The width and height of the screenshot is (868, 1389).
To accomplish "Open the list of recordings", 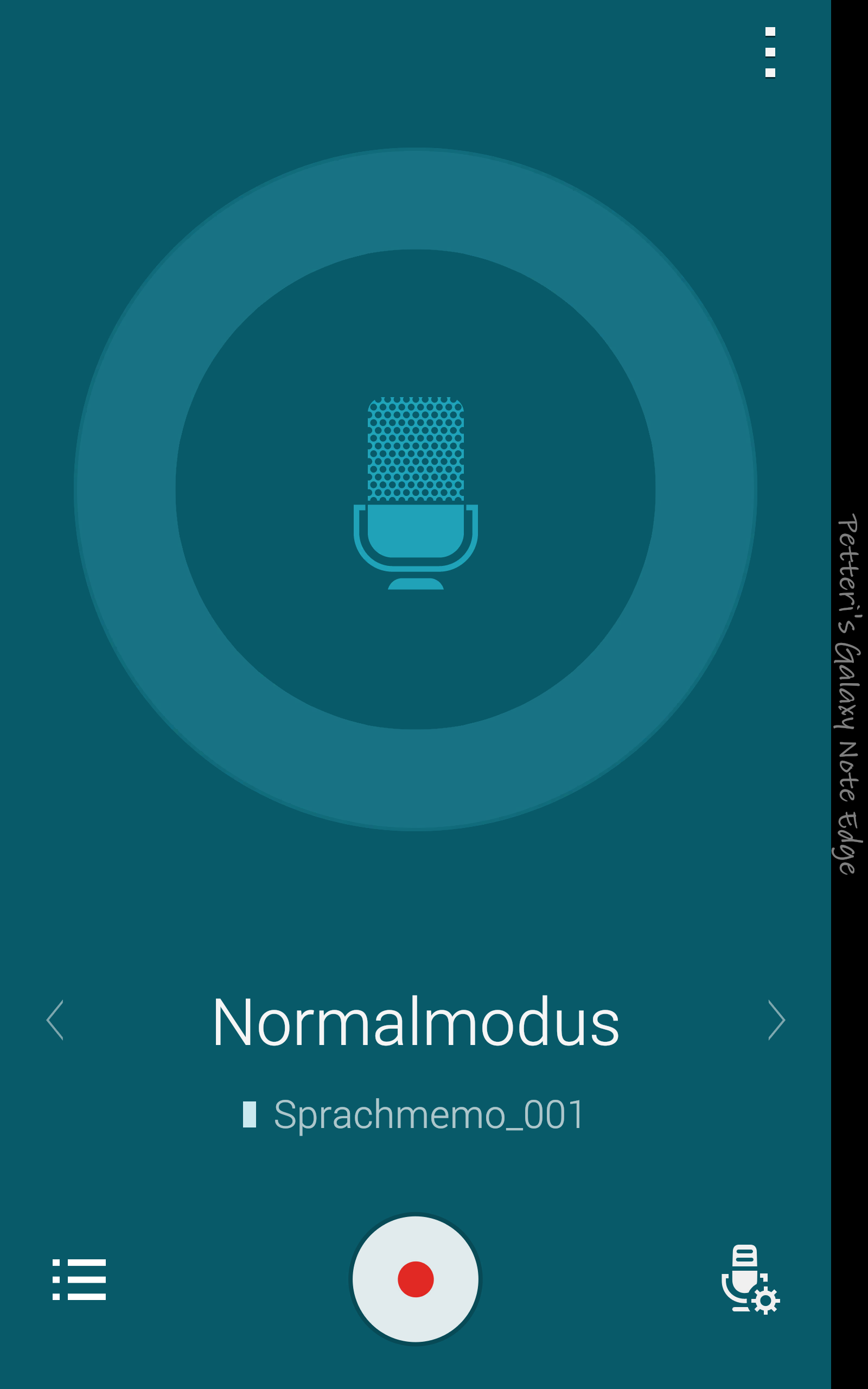I will coord(79,1279).
